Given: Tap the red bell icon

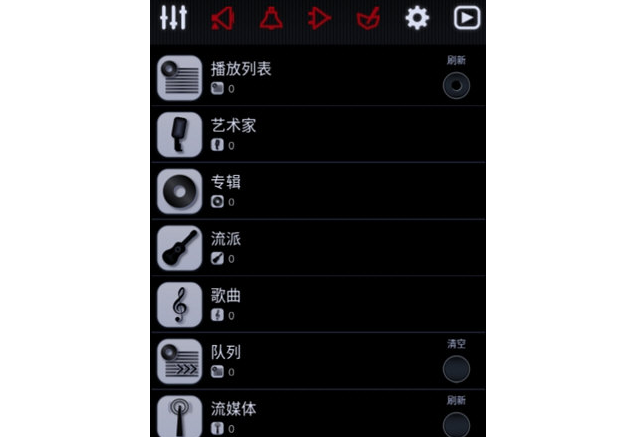Looking at the screenshot, I should click(x=270, y=18).
